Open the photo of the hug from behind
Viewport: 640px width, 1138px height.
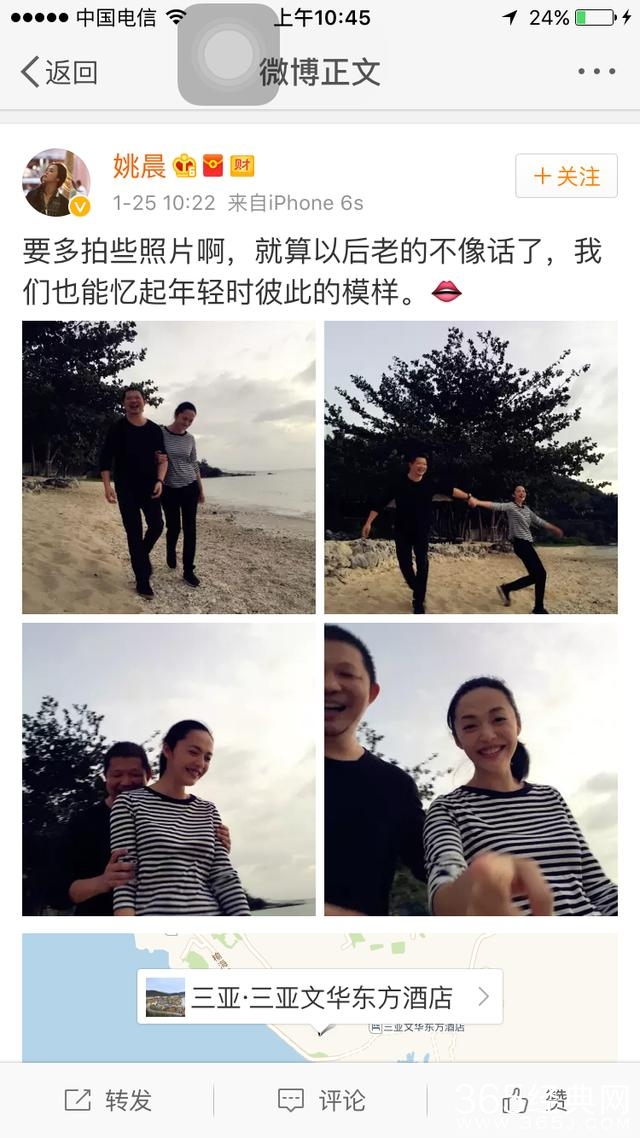tap(168, 769)
